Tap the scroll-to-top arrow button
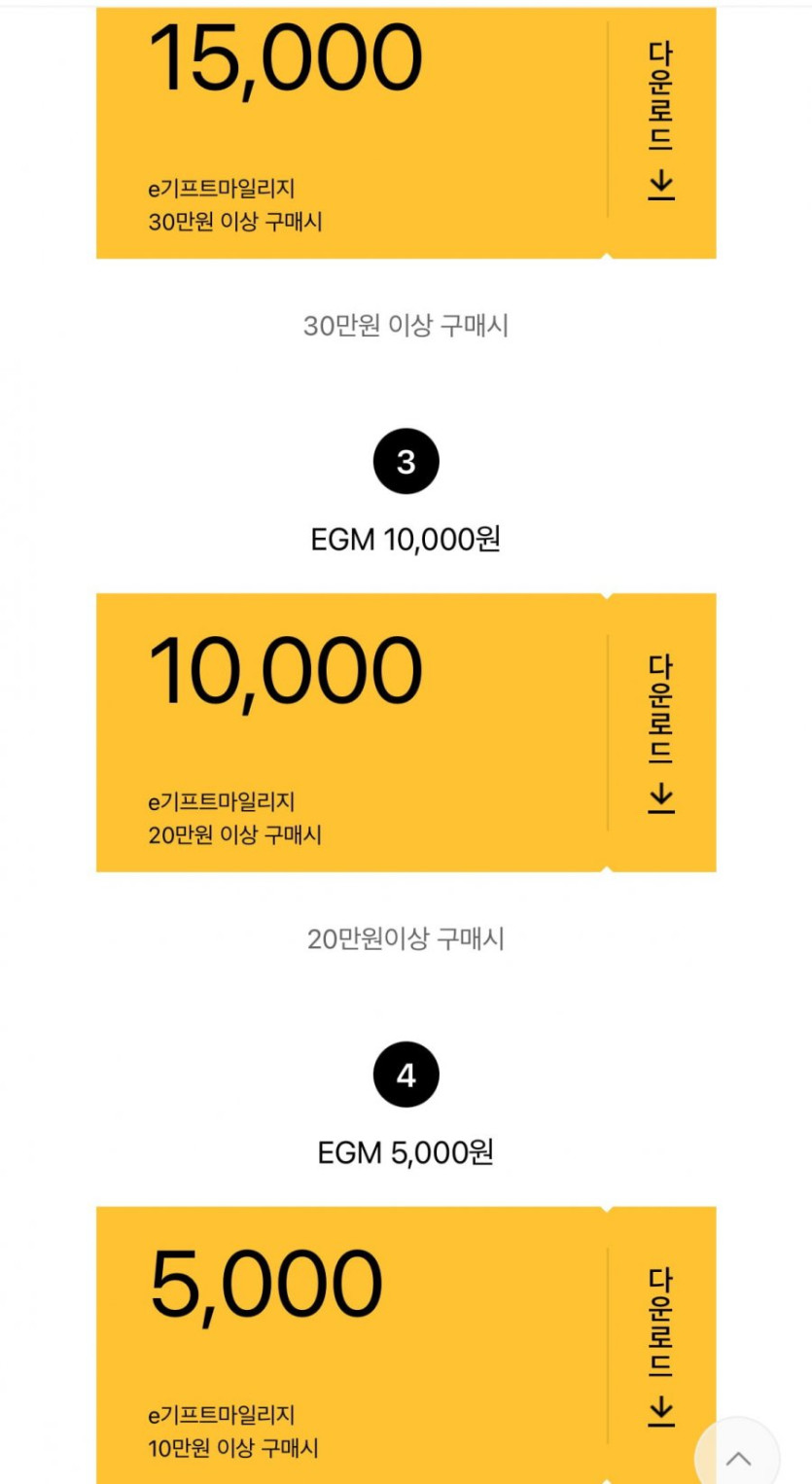812x1484 pixels. 738,1457
